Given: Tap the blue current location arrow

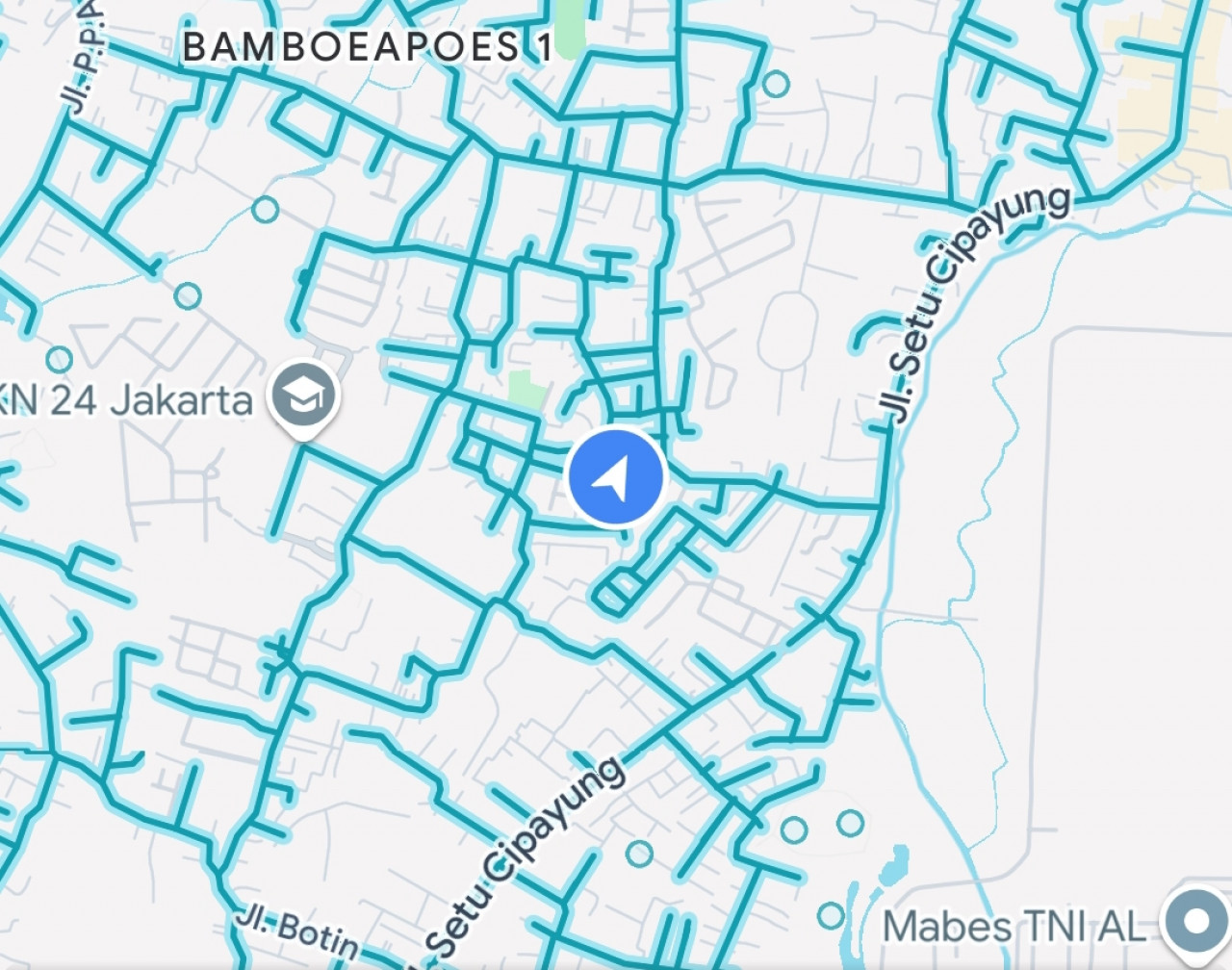Looking at the screenshot, I should point(616,478).
